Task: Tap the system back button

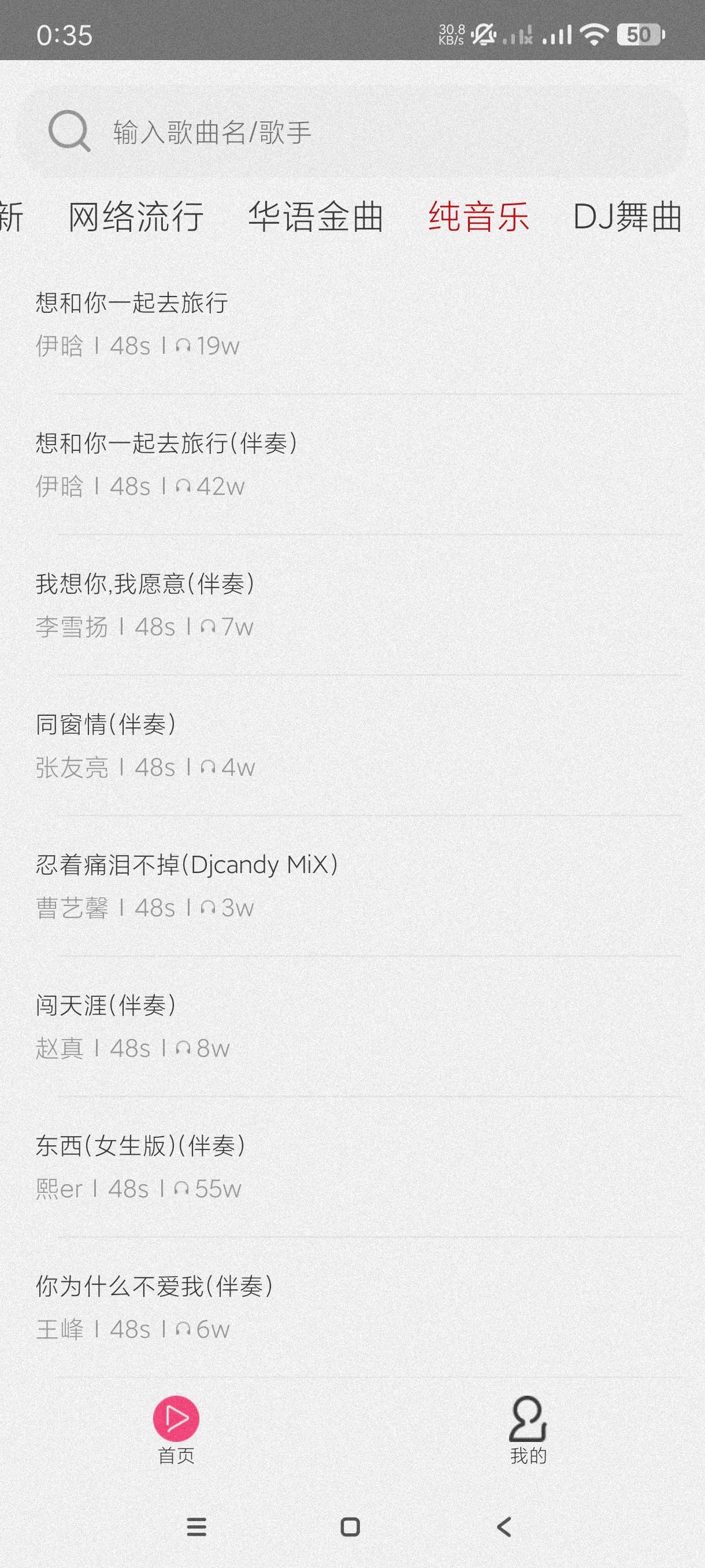Action: (x=504, y=1526)
